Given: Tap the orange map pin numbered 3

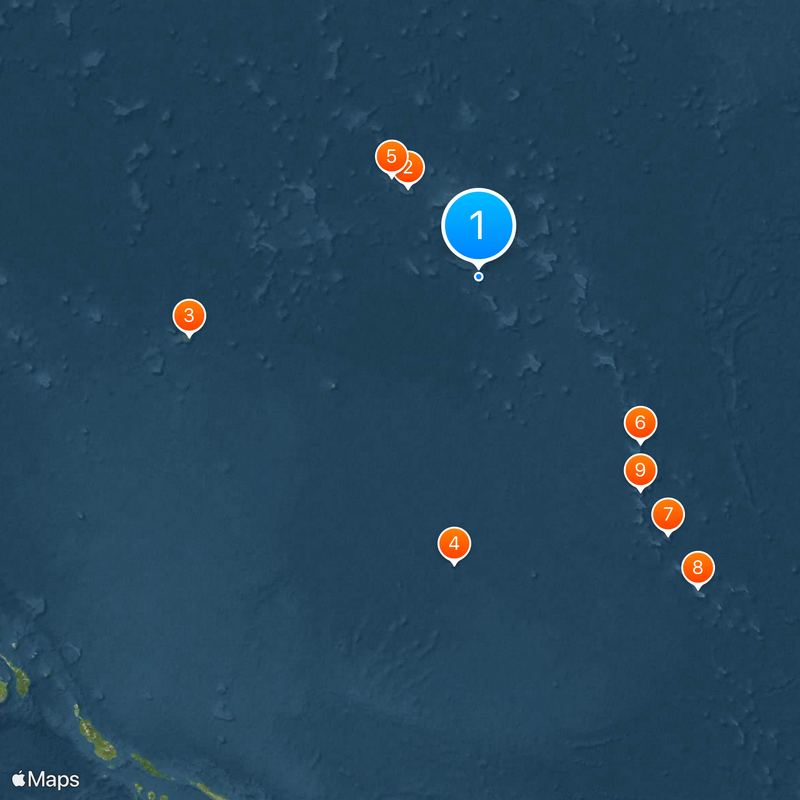Looking at the screenshot, I should pos(189,316).
